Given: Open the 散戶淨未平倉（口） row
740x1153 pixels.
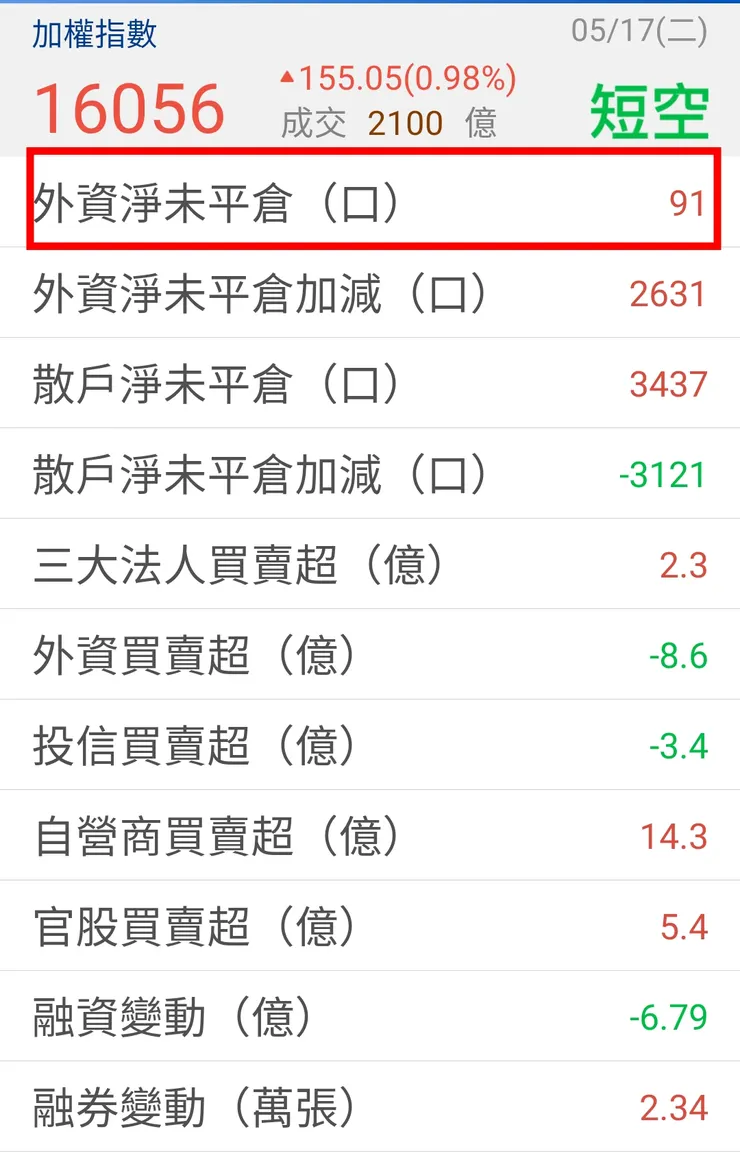Looking at the screenshot, I should (200, 382).
